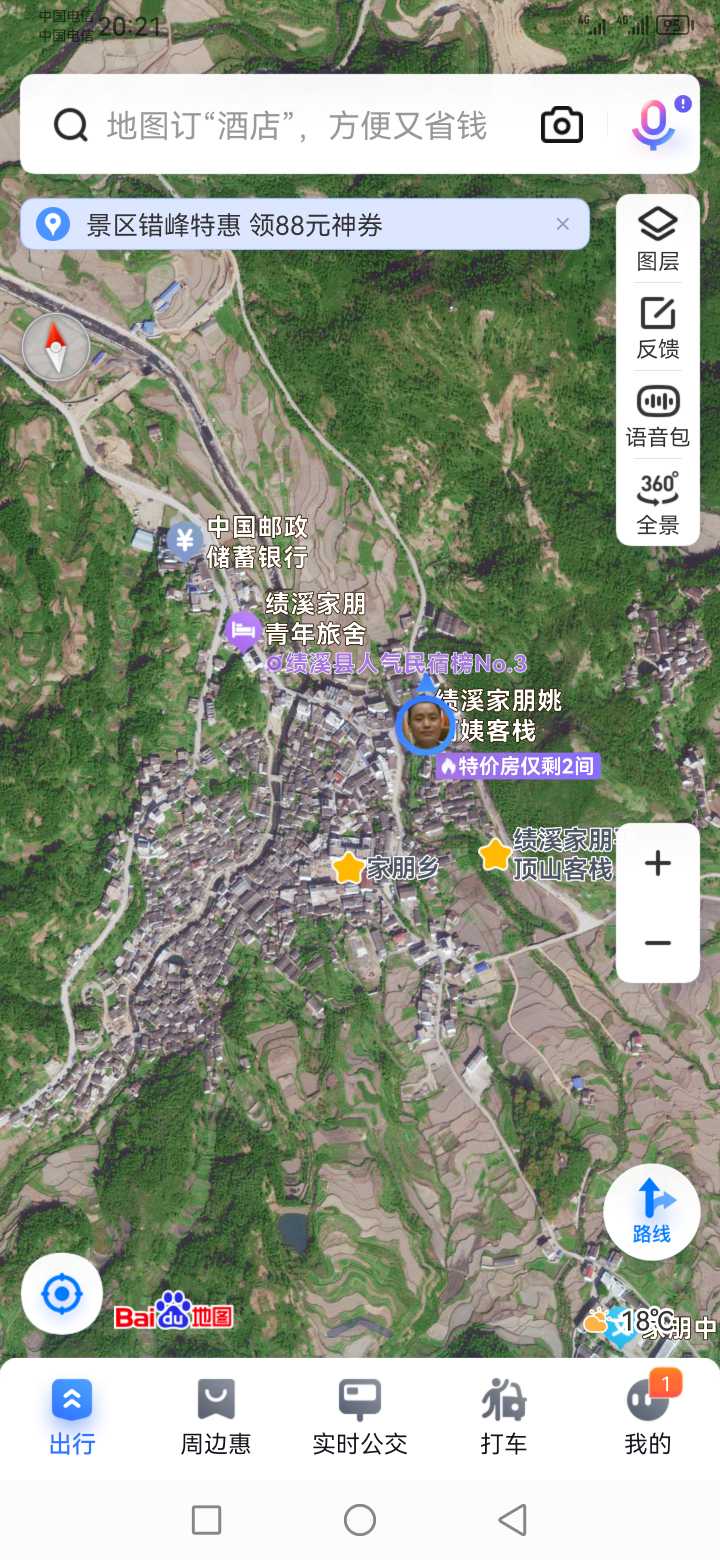
Task: Switch to the 打车 tab
Action: (504, 1417)
